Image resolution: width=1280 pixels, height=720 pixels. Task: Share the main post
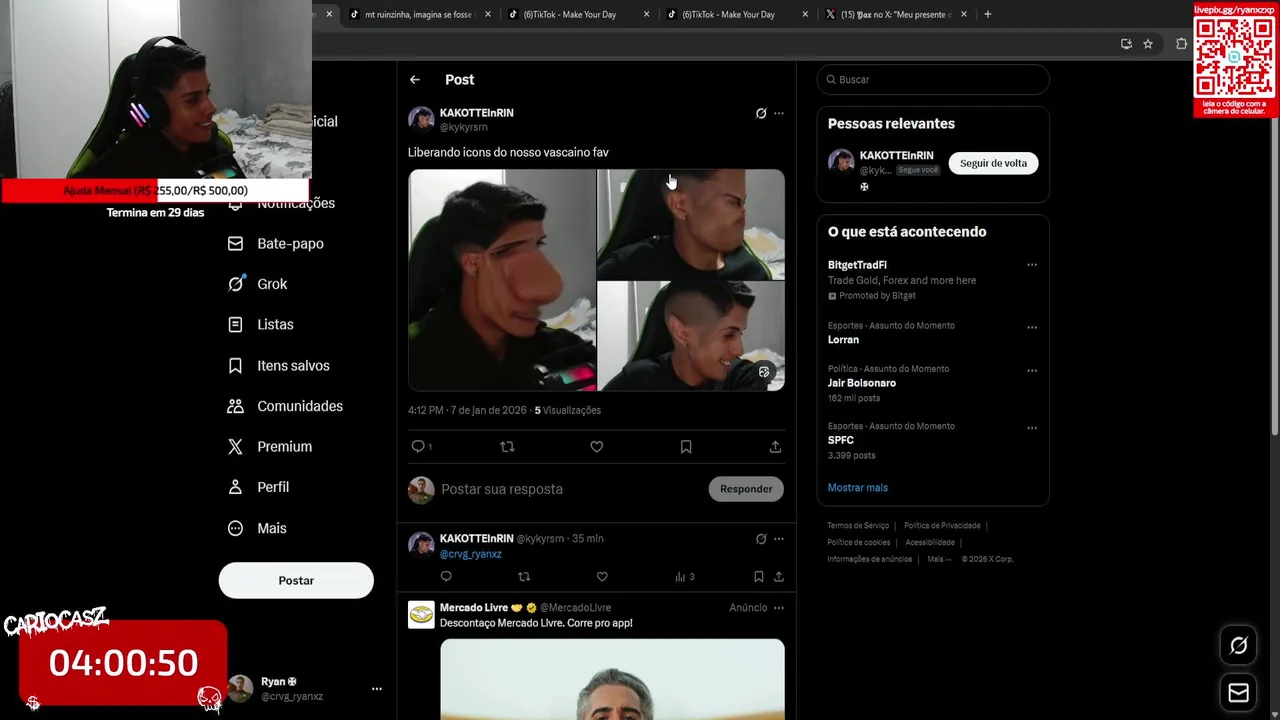click(775, 447)
